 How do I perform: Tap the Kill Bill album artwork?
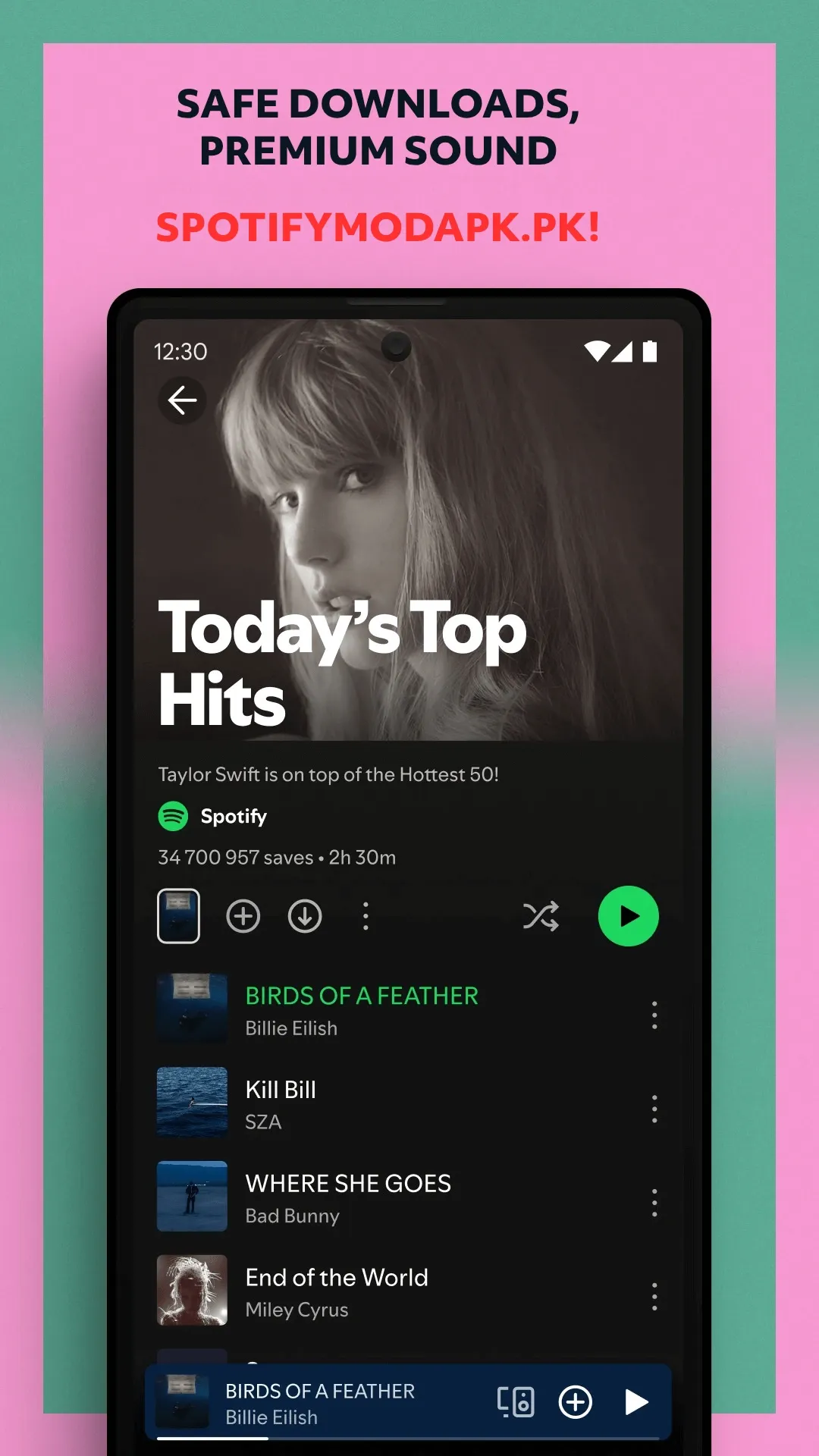click(x=191, y=1103)
